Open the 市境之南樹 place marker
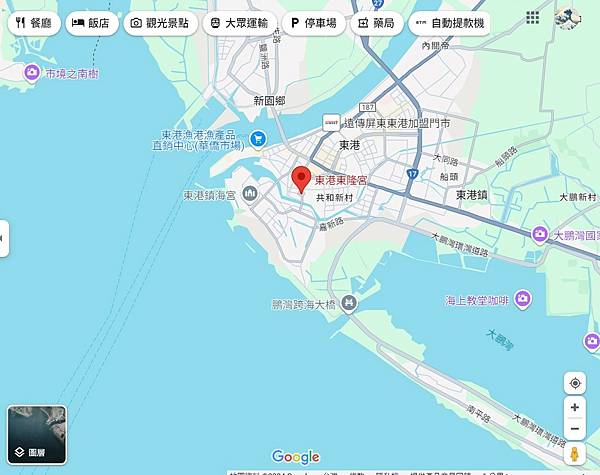600x475 pixels. point(33,73)
